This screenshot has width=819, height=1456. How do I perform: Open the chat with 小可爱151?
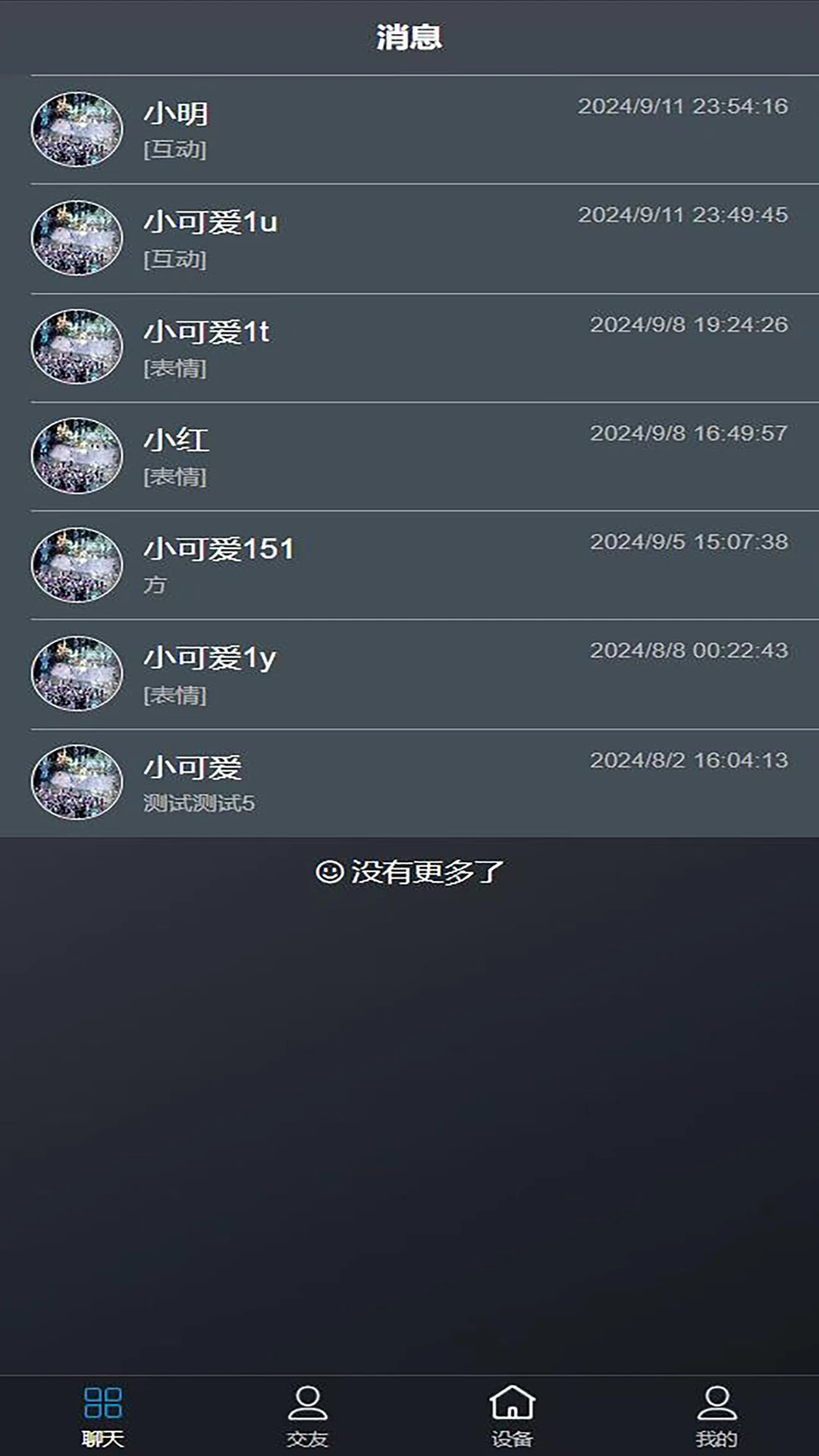click(x=409, y=565)
